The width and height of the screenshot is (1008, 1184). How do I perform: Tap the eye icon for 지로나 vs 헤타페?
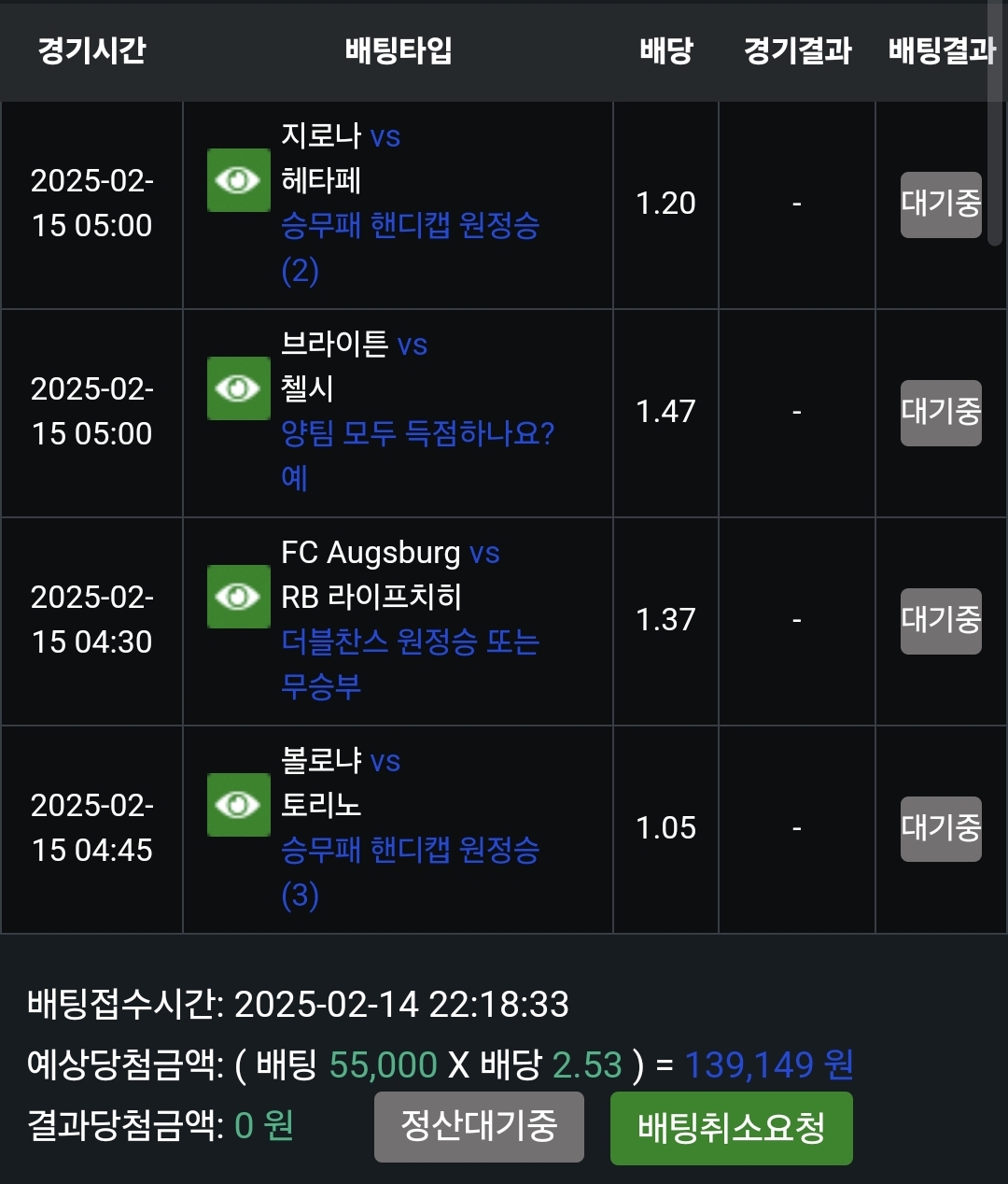238,180
